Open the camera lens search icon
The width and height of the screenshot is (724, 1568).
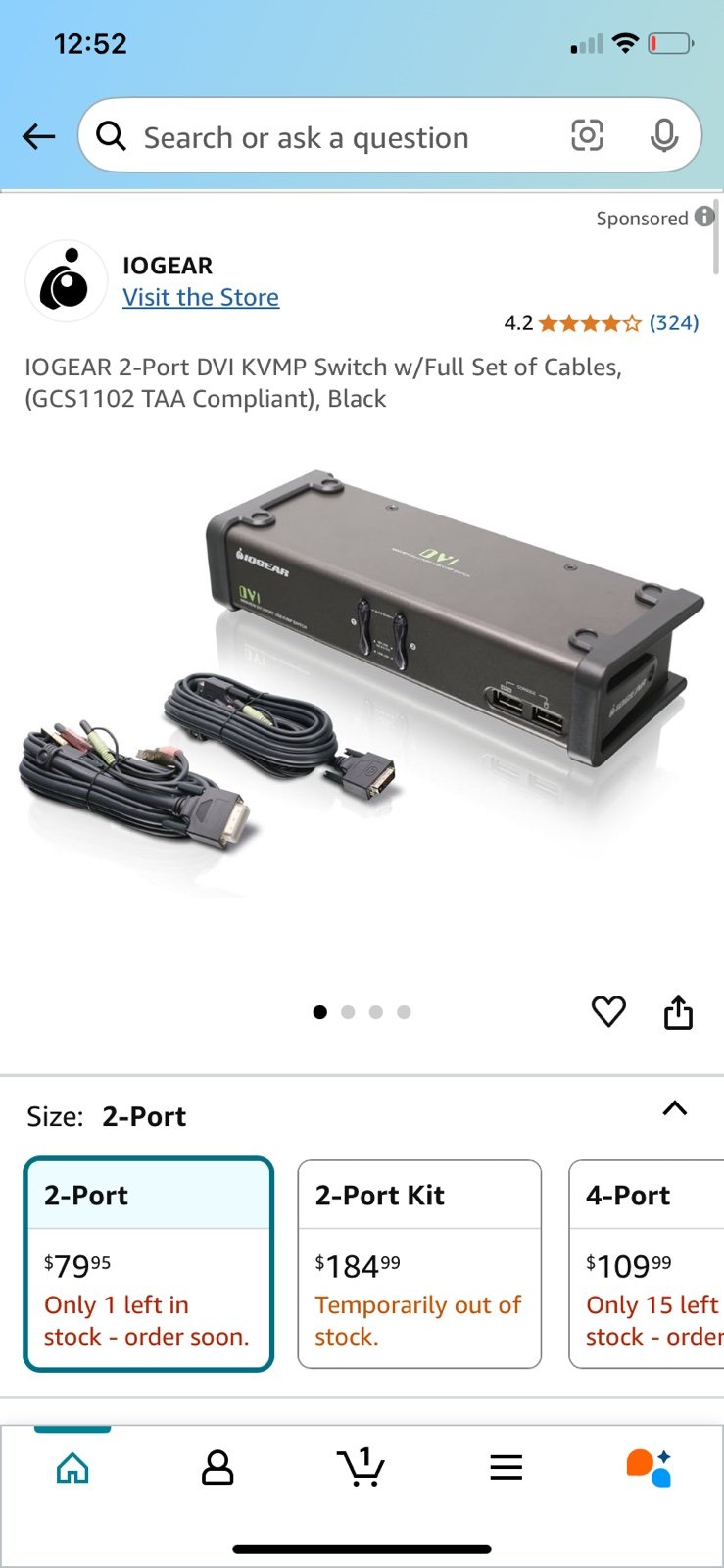587,135
